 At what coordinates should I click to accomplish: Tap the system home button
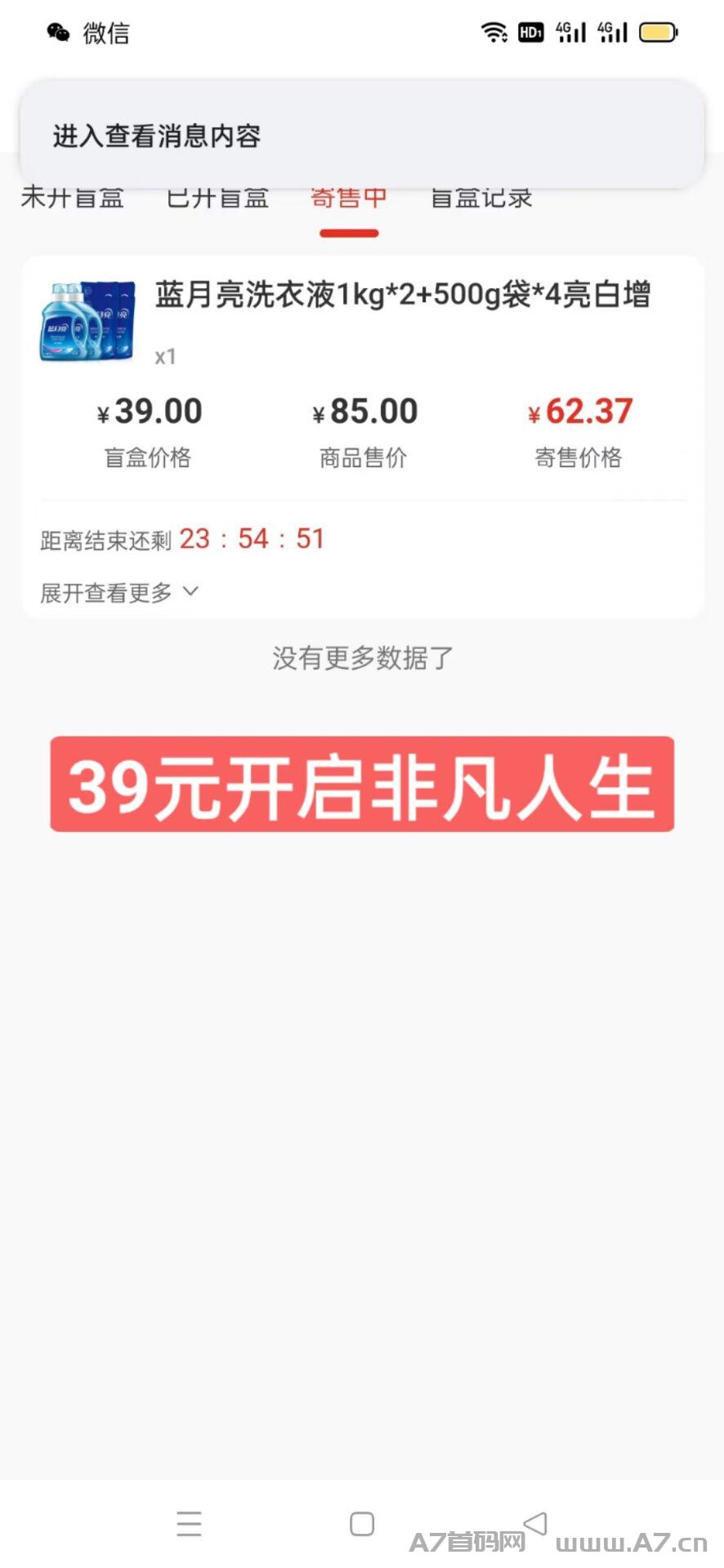pyautogui.click(x=362, y=1524)
